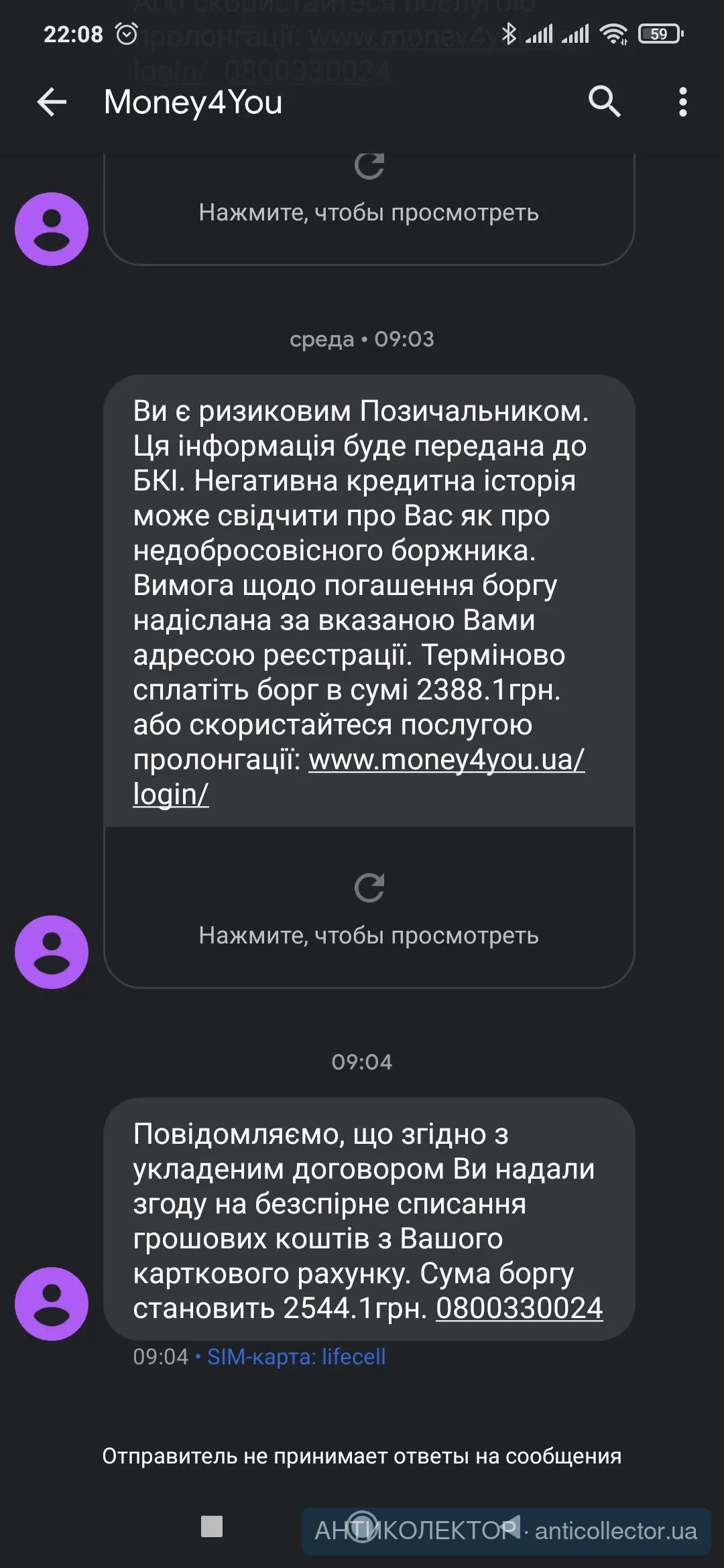The width and height of the screenshot is (724, 1568).
Task: Open sender avatar beside the 2544.1грн message
Action: (x=52, y=1303)
